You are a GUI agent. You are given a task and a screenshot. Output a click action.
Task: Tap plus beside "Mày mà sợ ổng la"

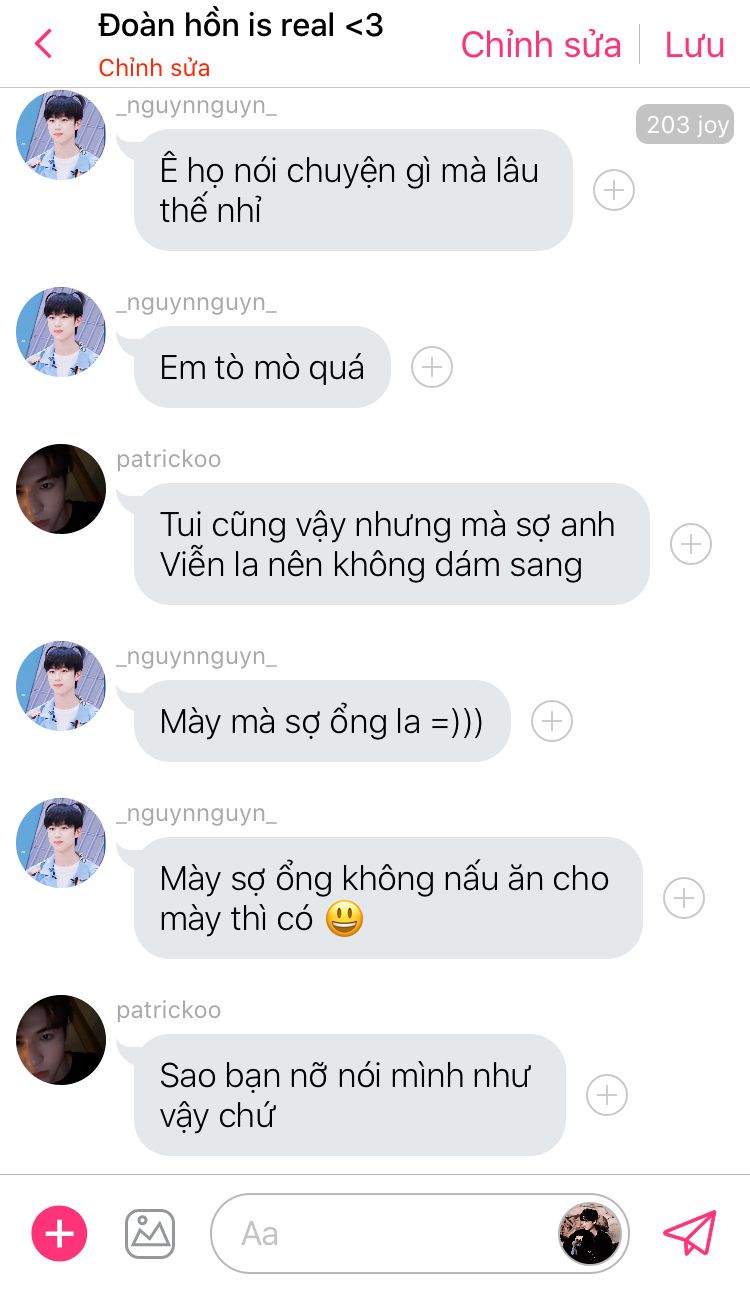tap(552, 721)
